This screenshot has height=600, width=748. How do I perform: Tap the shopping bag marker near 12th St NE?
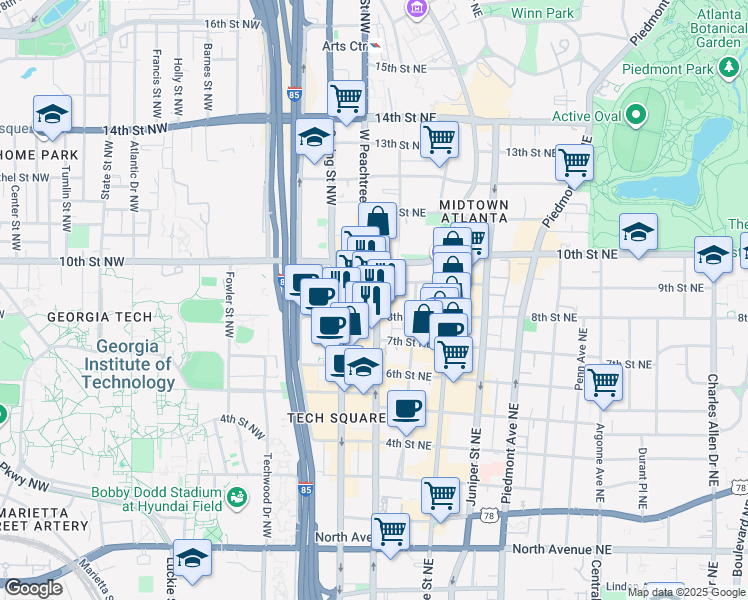coord(378,220)
